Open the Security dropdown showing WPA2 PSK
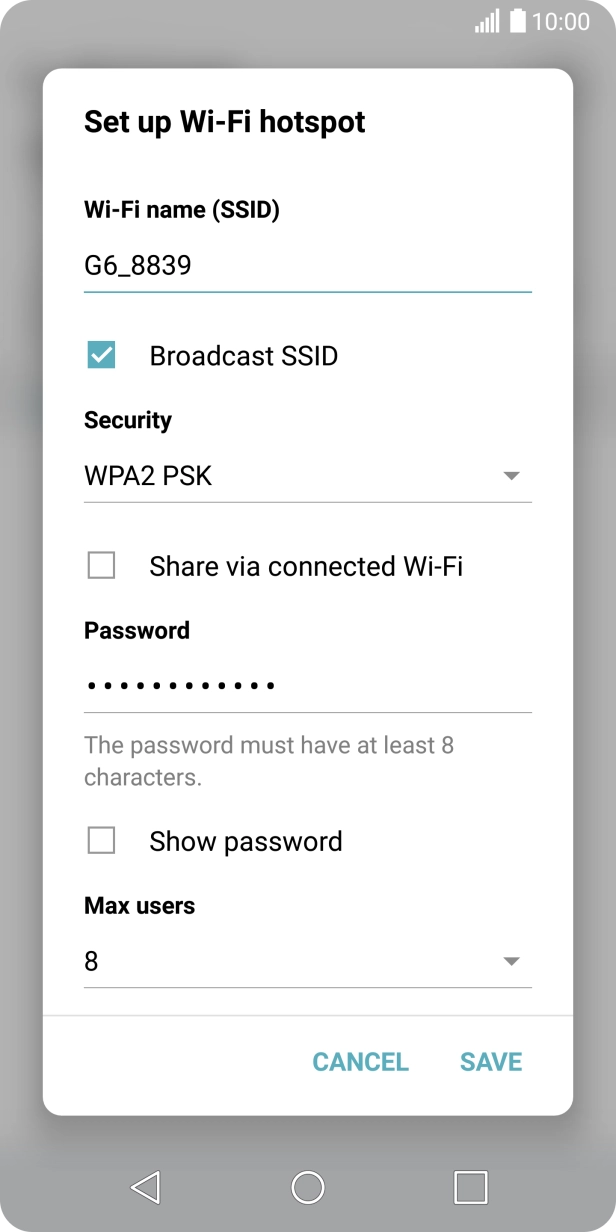 [x=307, y=476]
